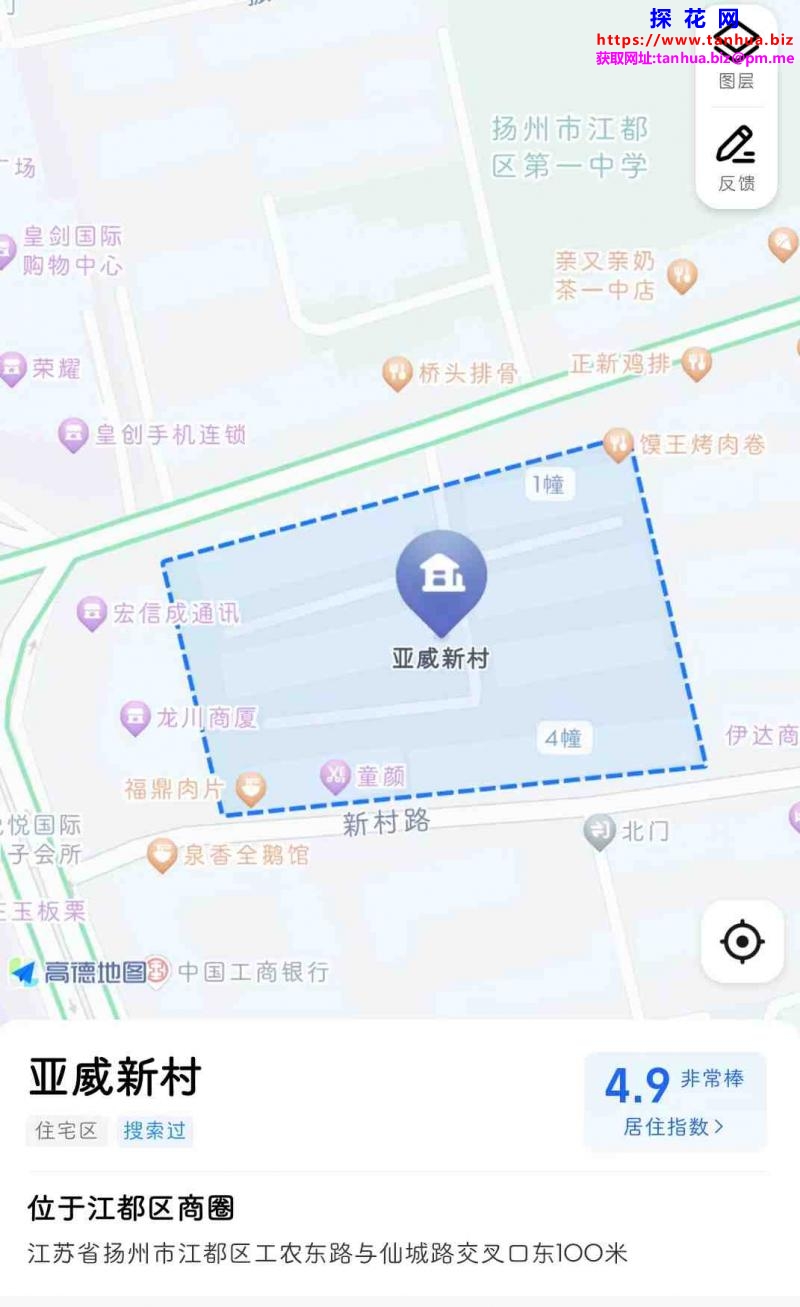
Task: Tap the 皇创手机连锁 shop marker
Action: pyautogui.click(x=73, y=434)
